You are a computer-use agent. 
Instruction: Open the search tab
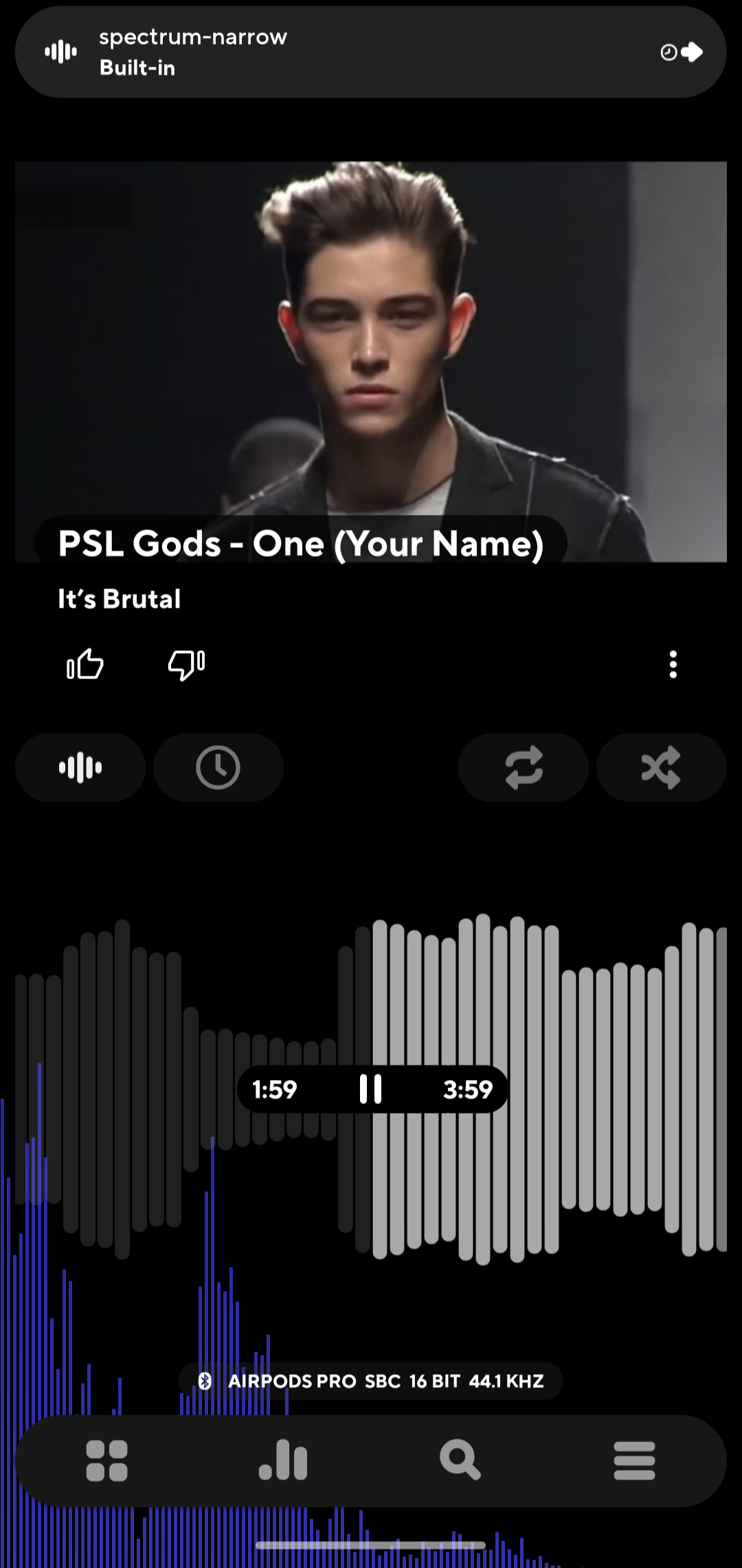tap(460, 1461)
